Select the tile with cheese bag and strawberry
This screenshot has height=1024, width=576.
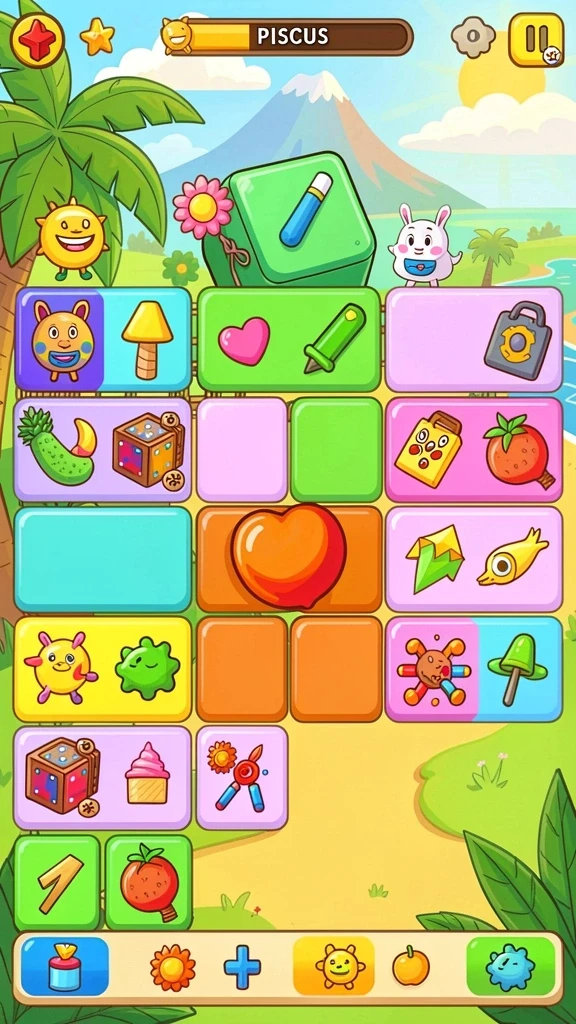click(x=474, y=449)
